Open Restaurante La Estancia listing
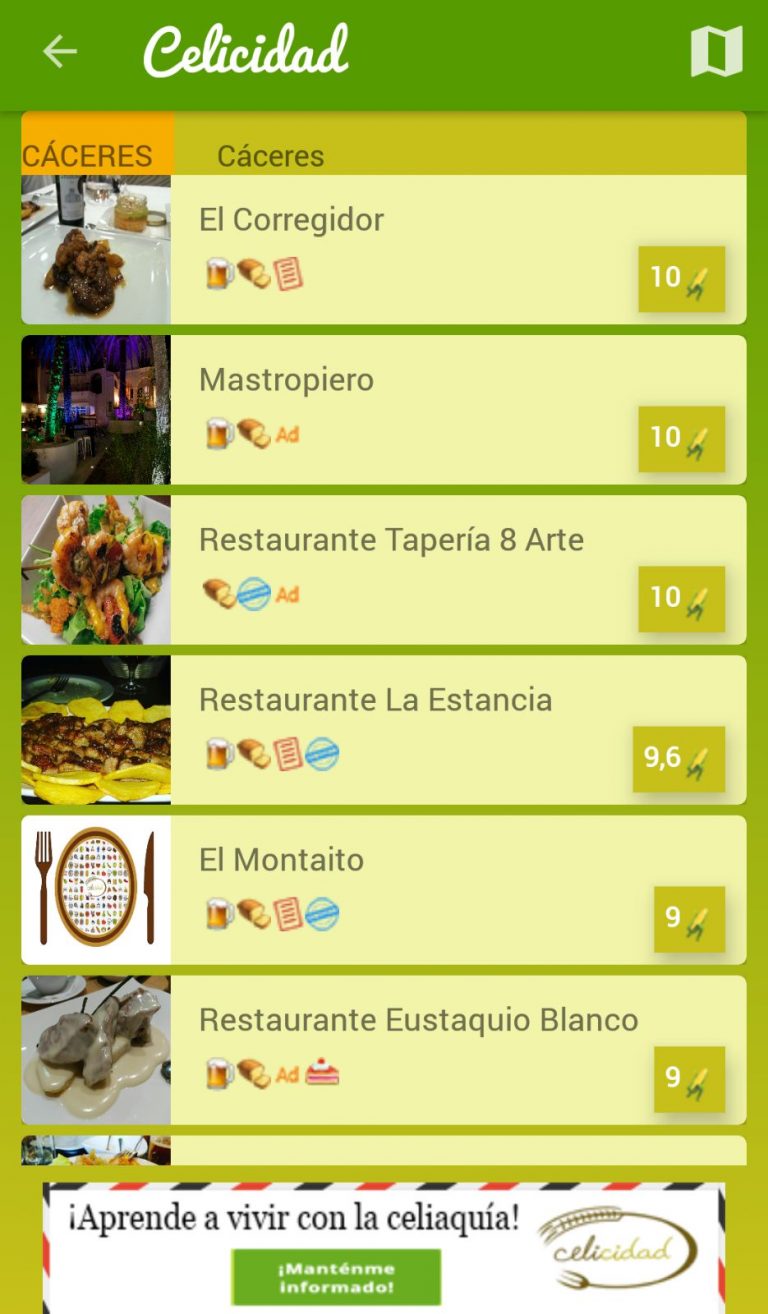Viewport: 768px width, 1314px height. [x=376, y=700]
